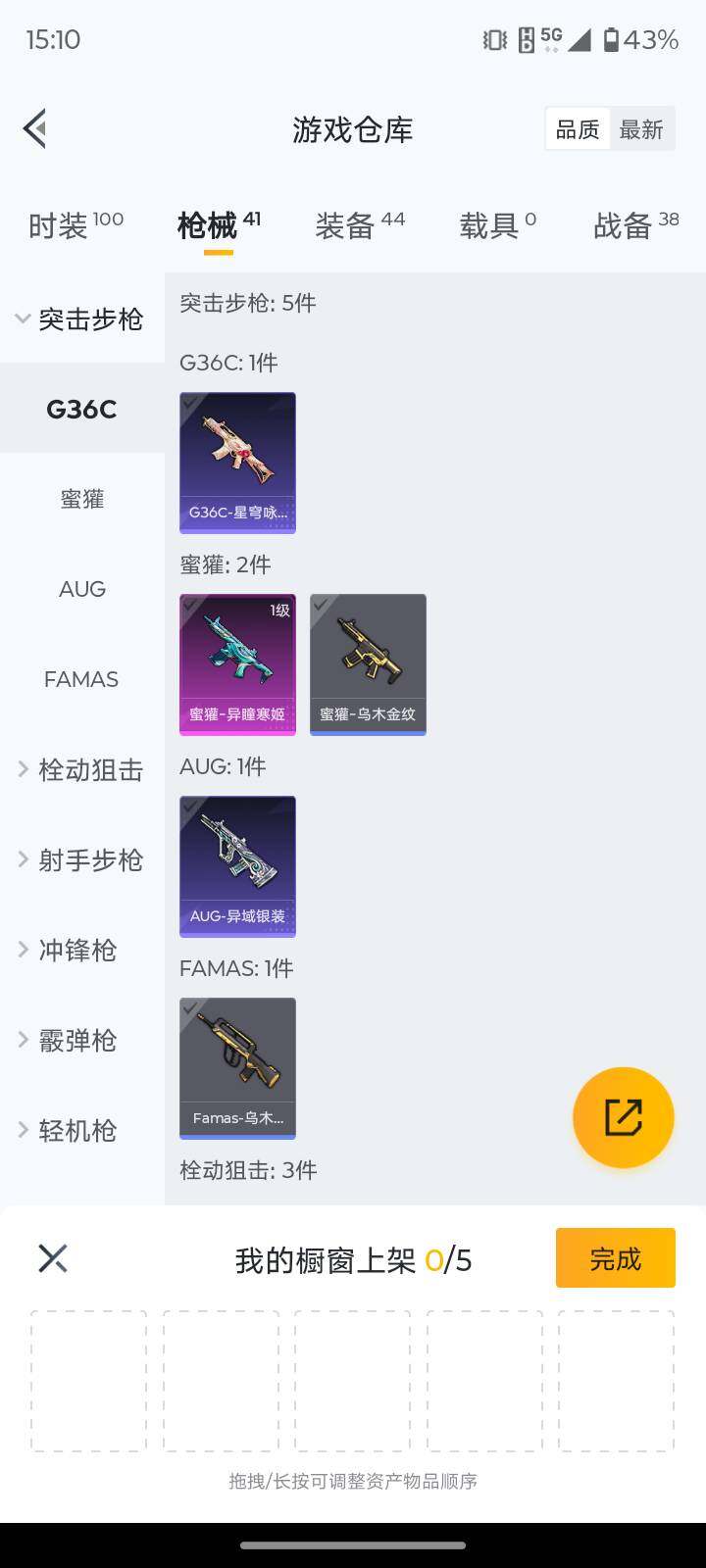
Task: Open the G36C-星穹咏 skin thumbnail
Action: 236,463
